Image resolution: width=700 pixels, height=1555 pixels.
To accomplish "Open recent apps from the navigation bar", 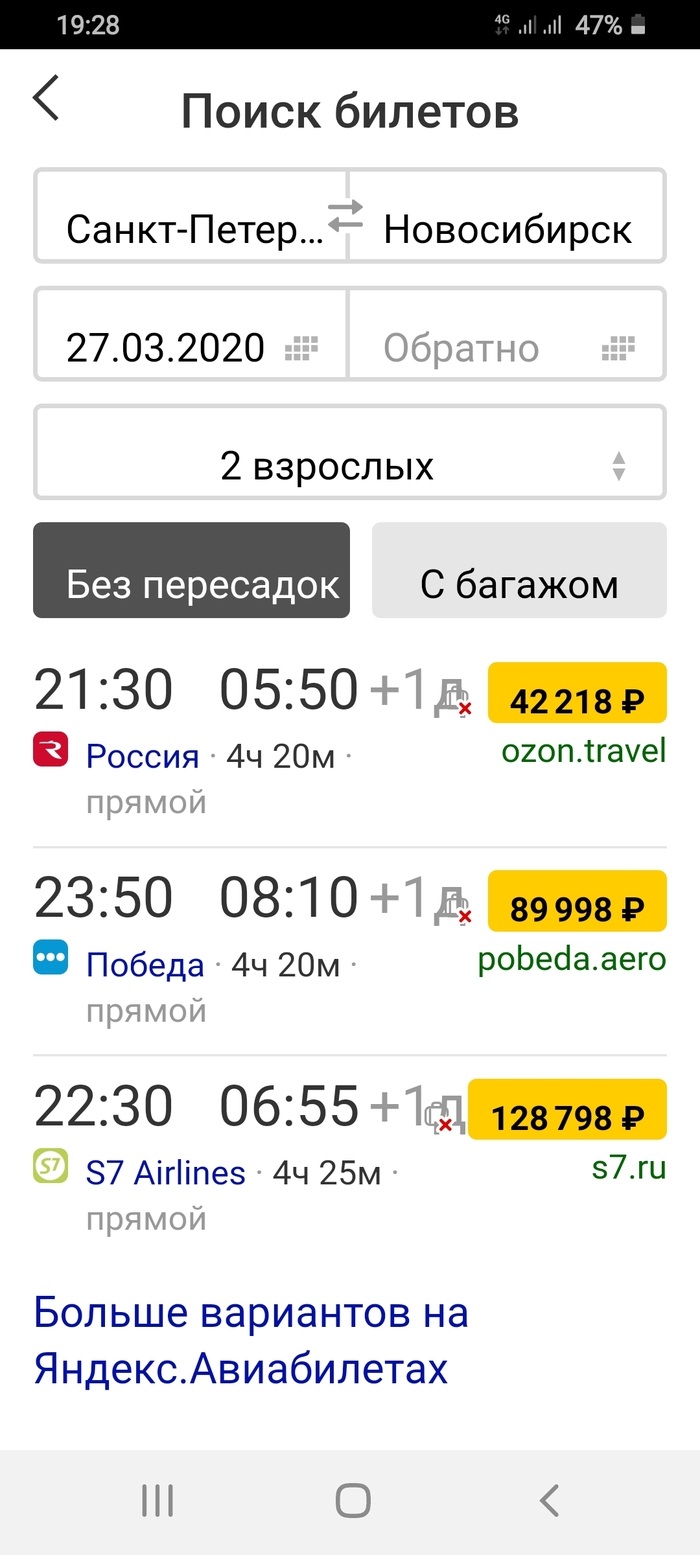I will tap(157, 1500).
